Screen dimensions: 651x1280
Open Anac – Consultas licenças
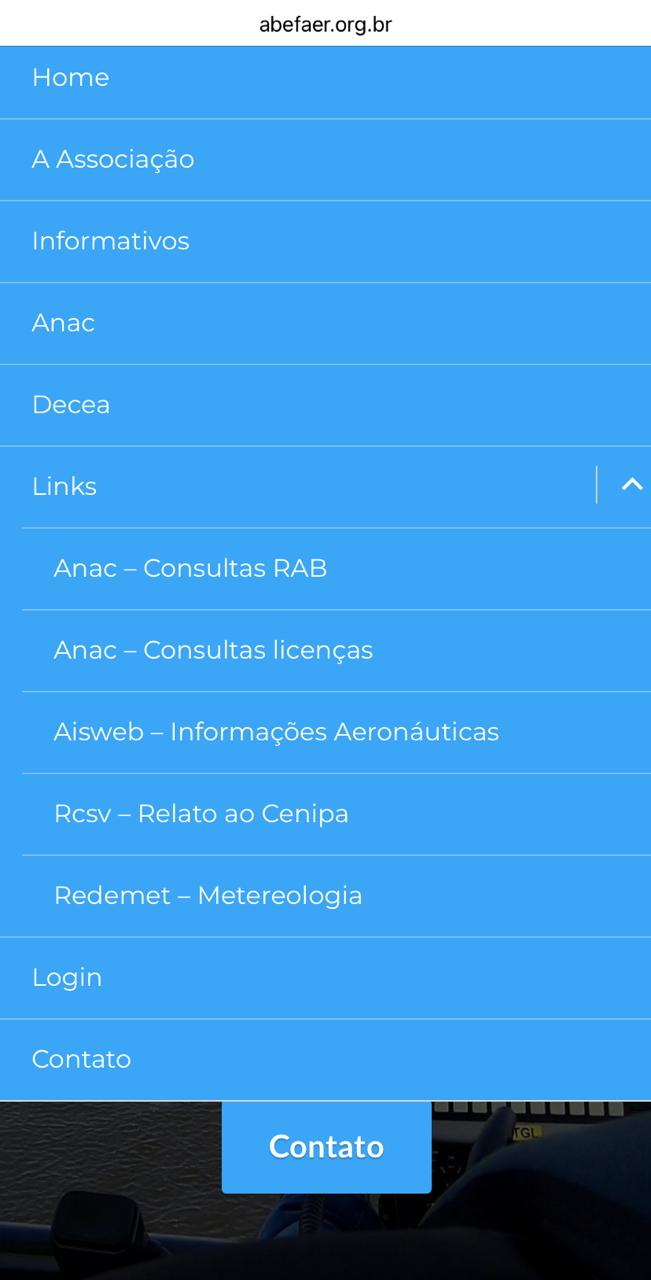336,651
